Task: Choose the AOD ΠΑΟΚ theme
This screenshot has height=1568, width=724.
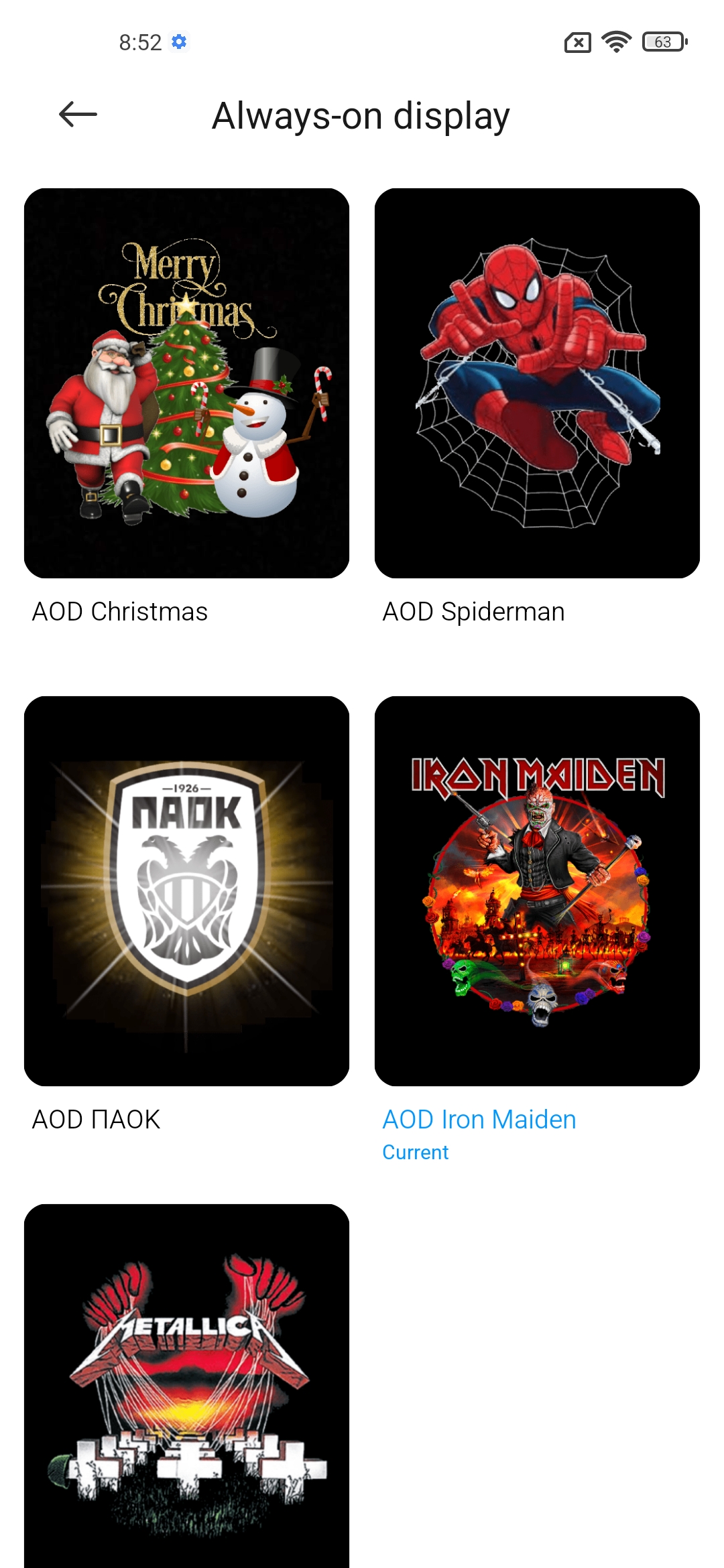Action: pyautogui.click(x=186, y=891)
